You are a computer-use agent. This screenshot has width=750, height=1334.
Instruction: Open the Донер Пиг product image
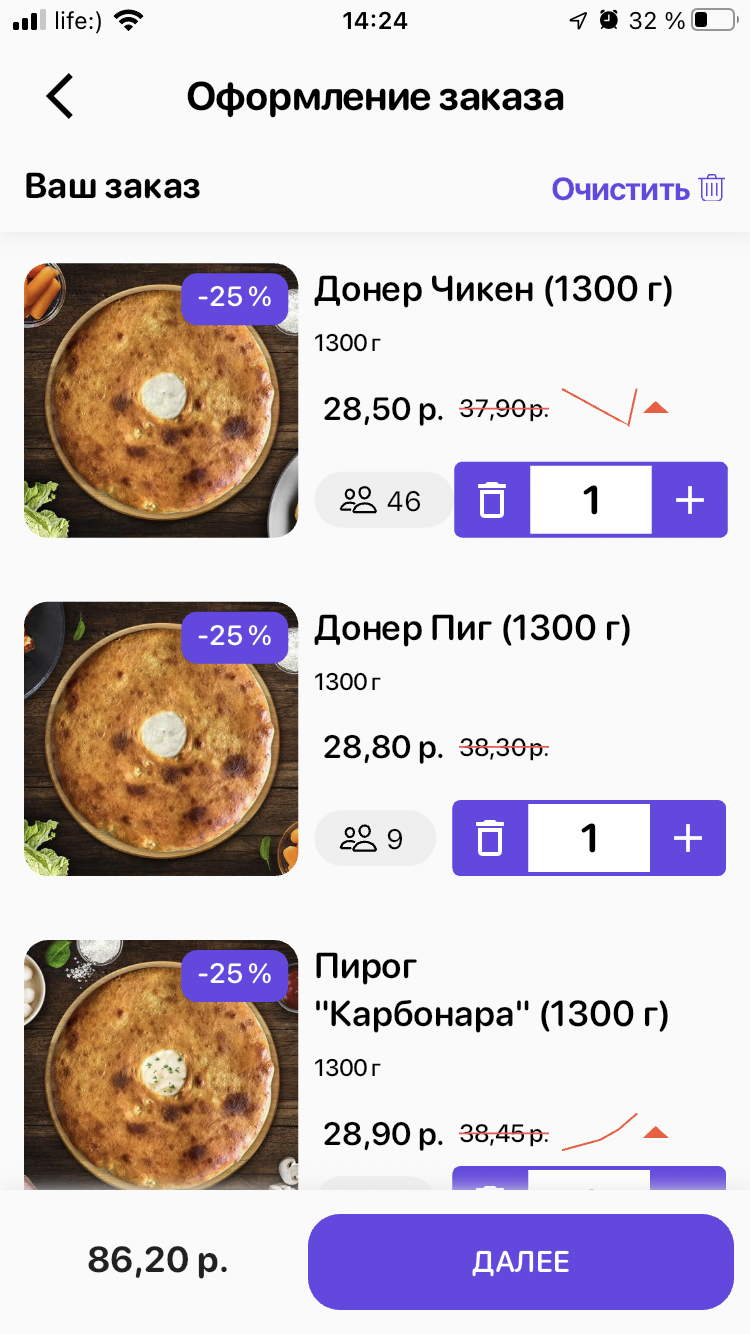click(161, 738)
